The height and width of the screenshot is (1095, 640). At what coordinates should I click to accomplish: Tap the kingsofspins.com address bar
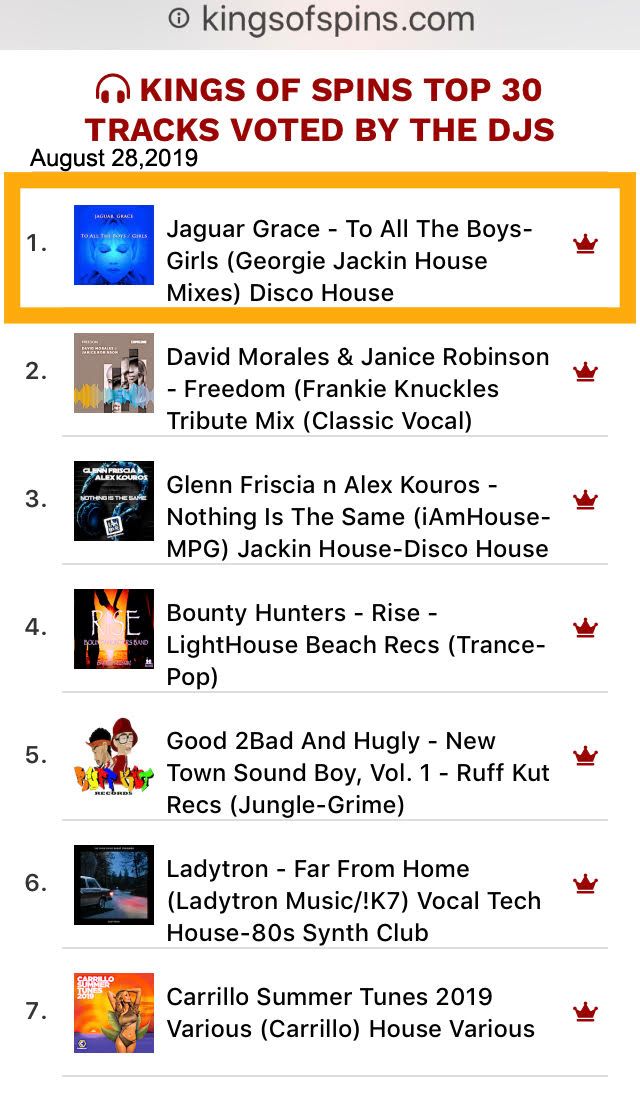click(320, 21)
